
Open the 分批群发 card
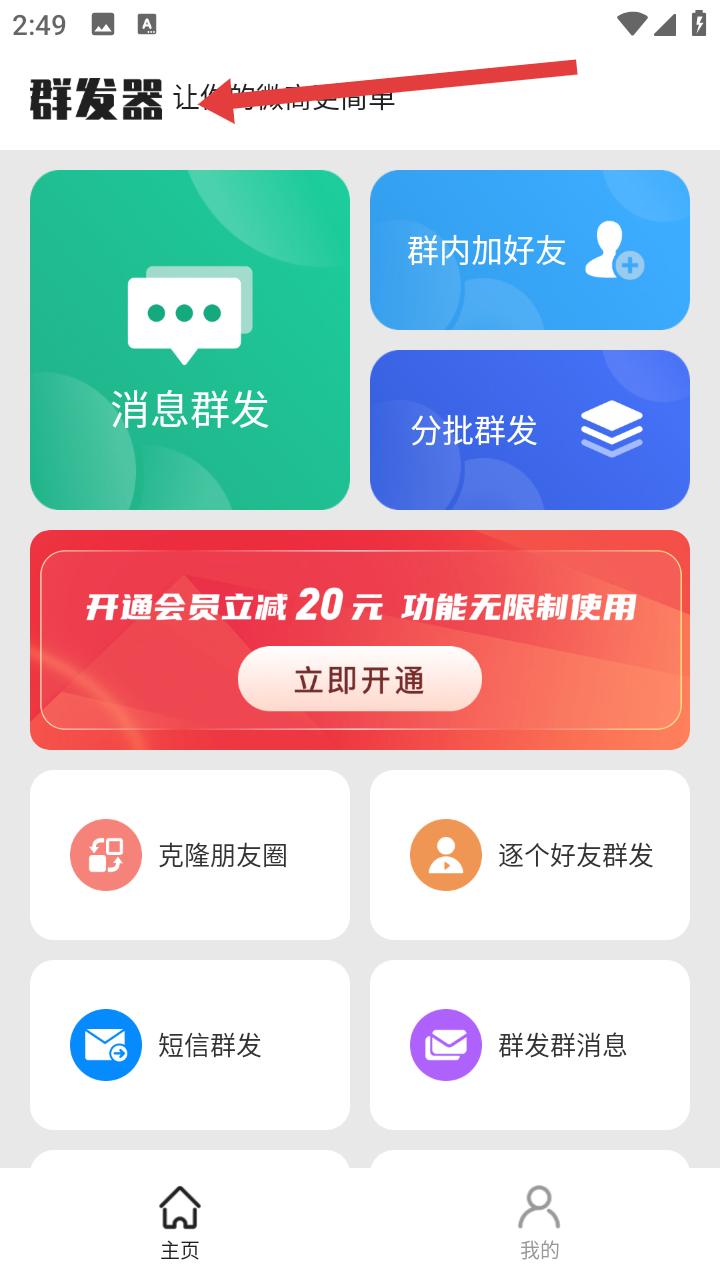pyautogui.click(x=530, y=430)
